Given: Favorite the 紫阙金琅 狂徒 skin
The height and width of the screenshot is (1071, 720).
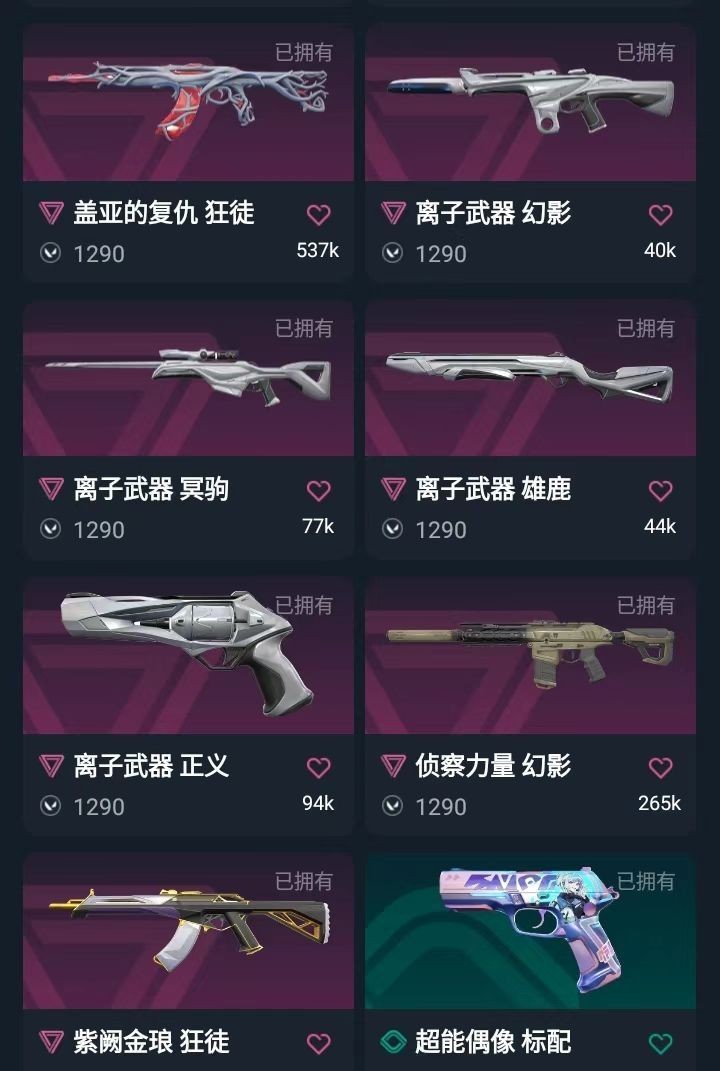Looking at the screenshot, I should pyautogui.click(x=318, y=1043).
